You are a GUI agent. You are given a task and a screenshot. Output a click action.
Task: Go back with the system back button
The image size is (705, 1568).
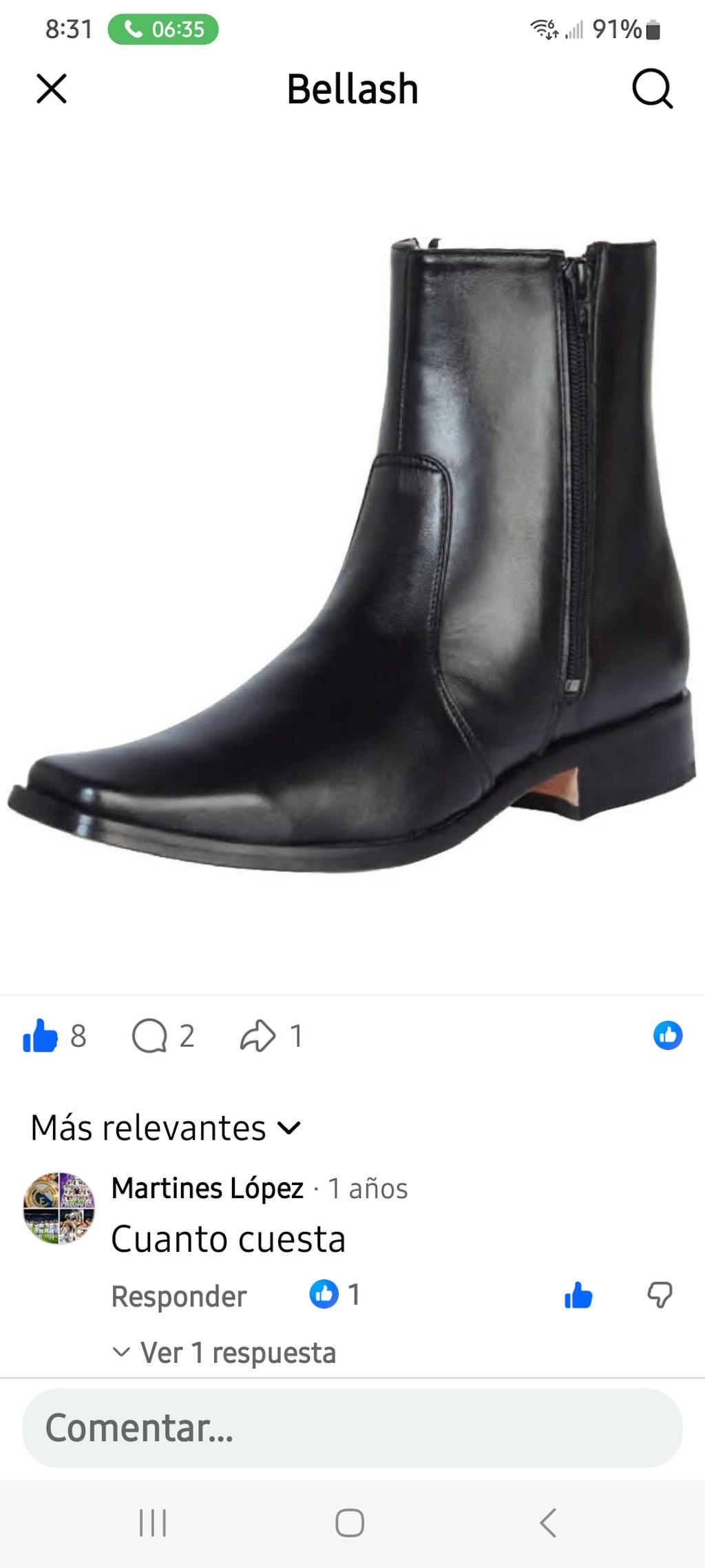tap(548, 1523)
